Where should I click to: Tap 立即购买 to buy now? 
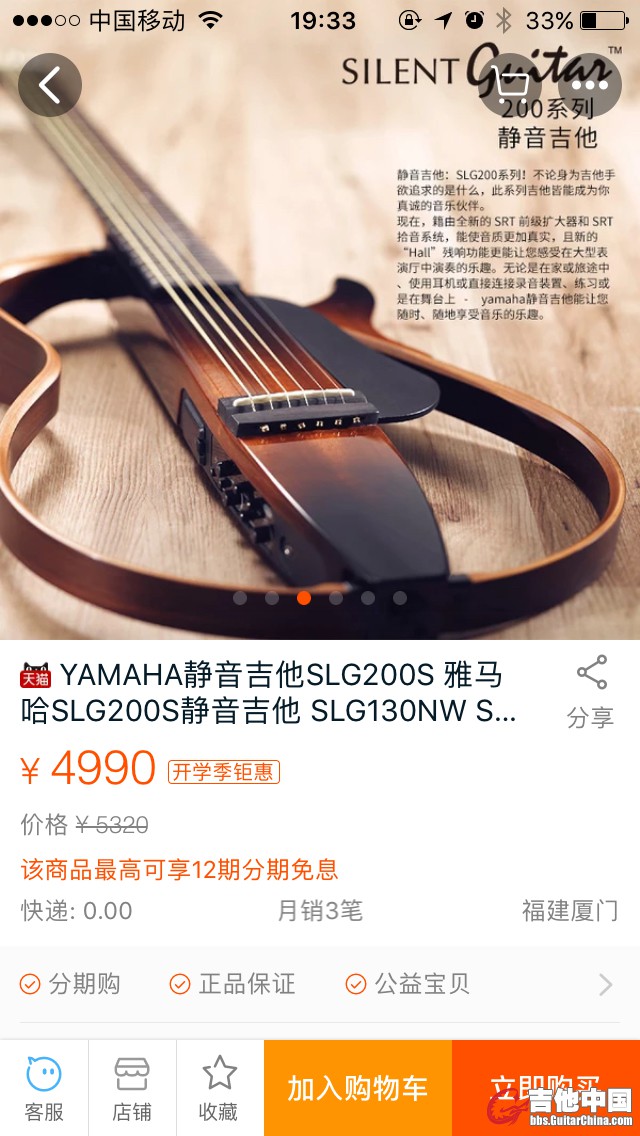(545, 1086)
